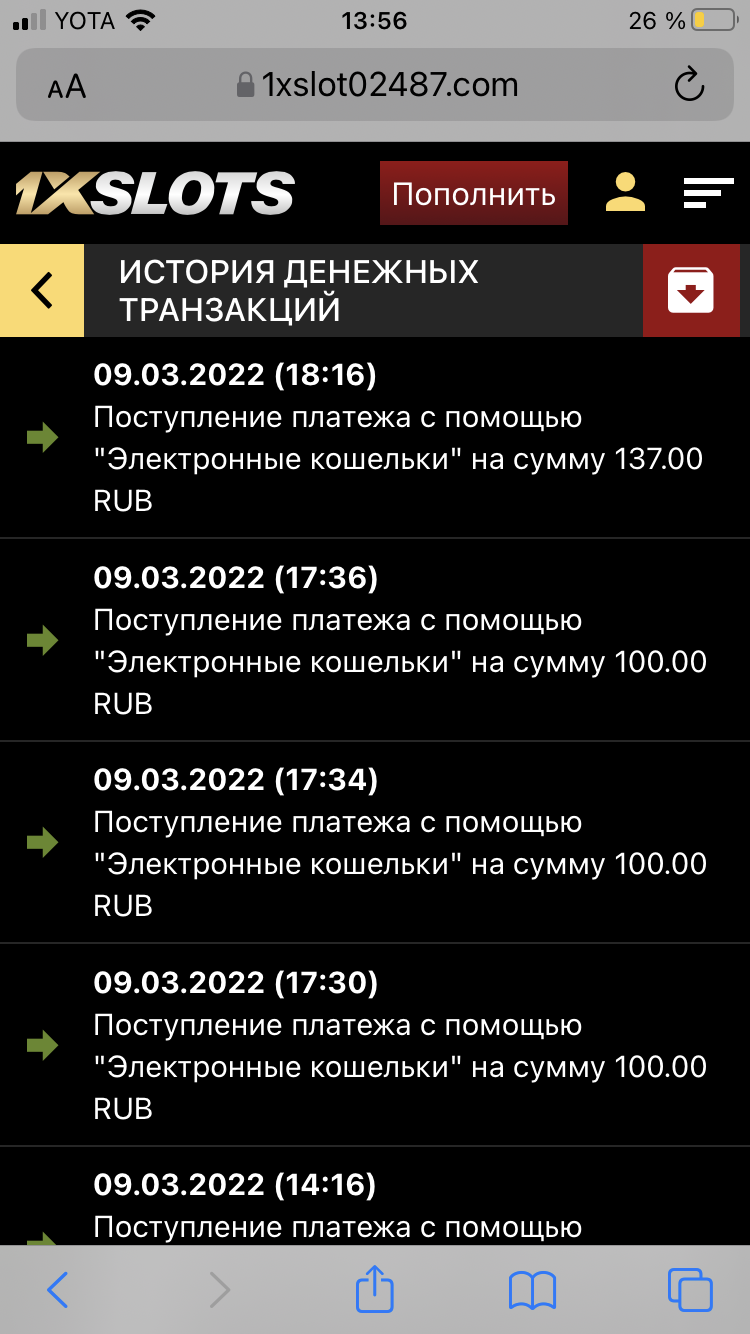The width and height of the screenshot is (750, 1334).
Task: Tap the Пополнить deposit button
Action: (x=473, y=193)
